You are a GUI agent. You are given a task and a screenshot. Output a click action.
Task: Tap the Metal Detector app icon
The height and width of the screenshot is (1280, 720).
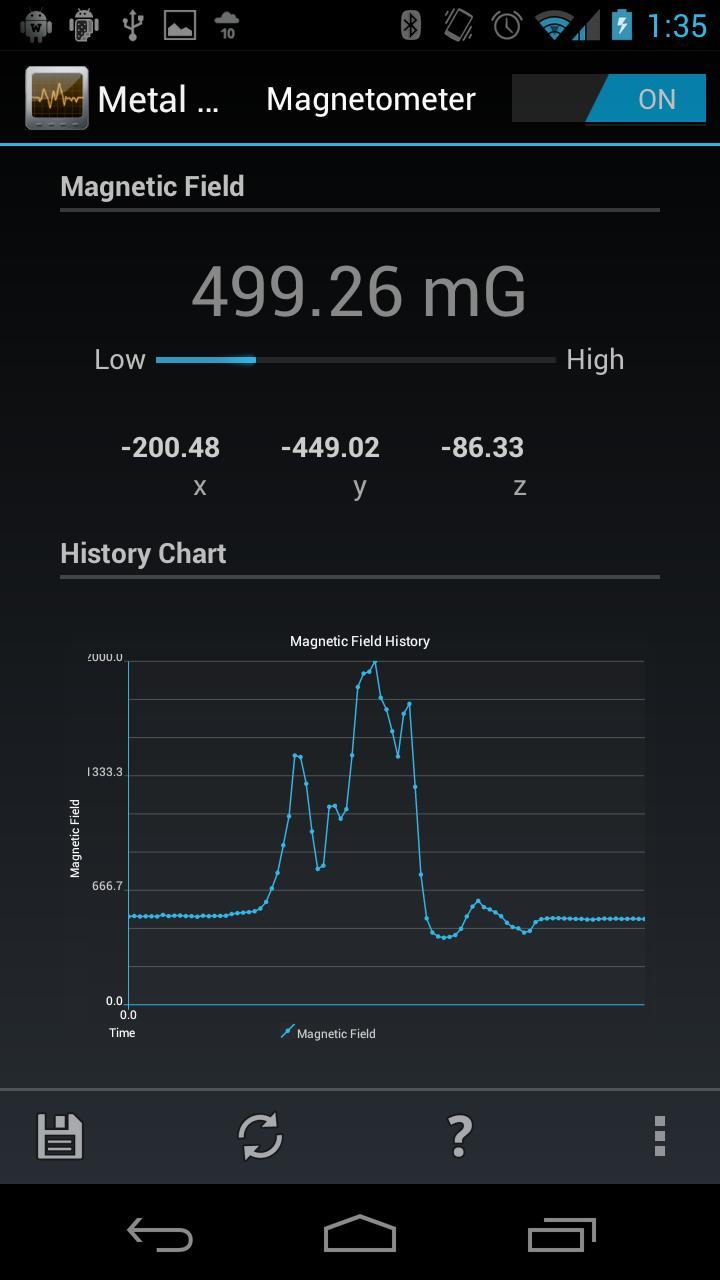57,98
